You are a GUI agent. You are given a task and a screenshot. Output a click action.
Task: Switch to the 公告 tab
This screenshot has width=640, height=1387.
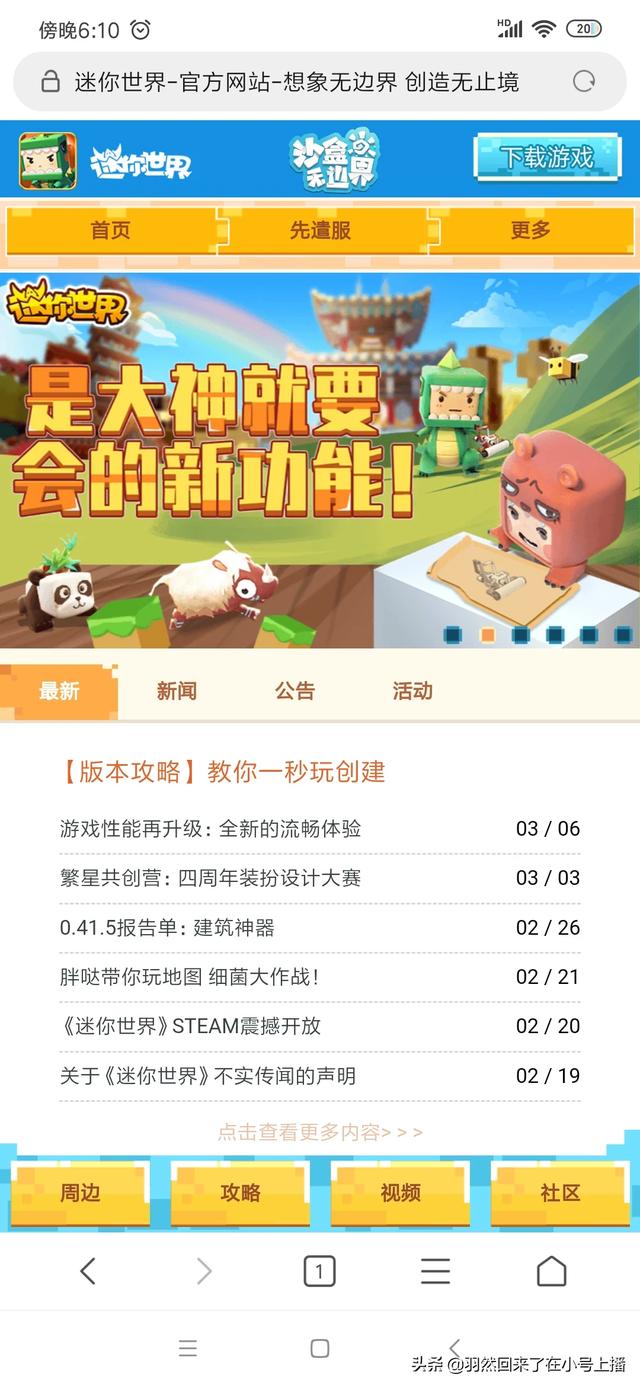tap(294, 691)
